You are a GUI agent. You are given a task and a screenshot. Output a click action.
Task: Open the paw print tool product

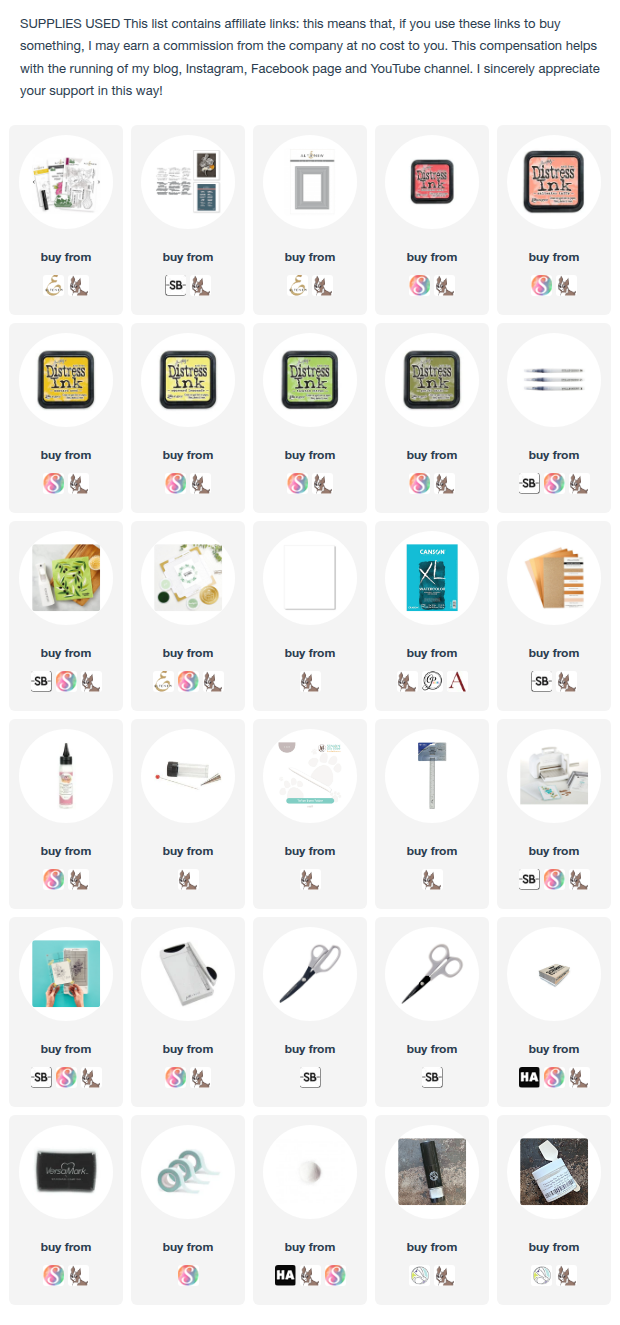pyautogui.click(x=309, y=775)
